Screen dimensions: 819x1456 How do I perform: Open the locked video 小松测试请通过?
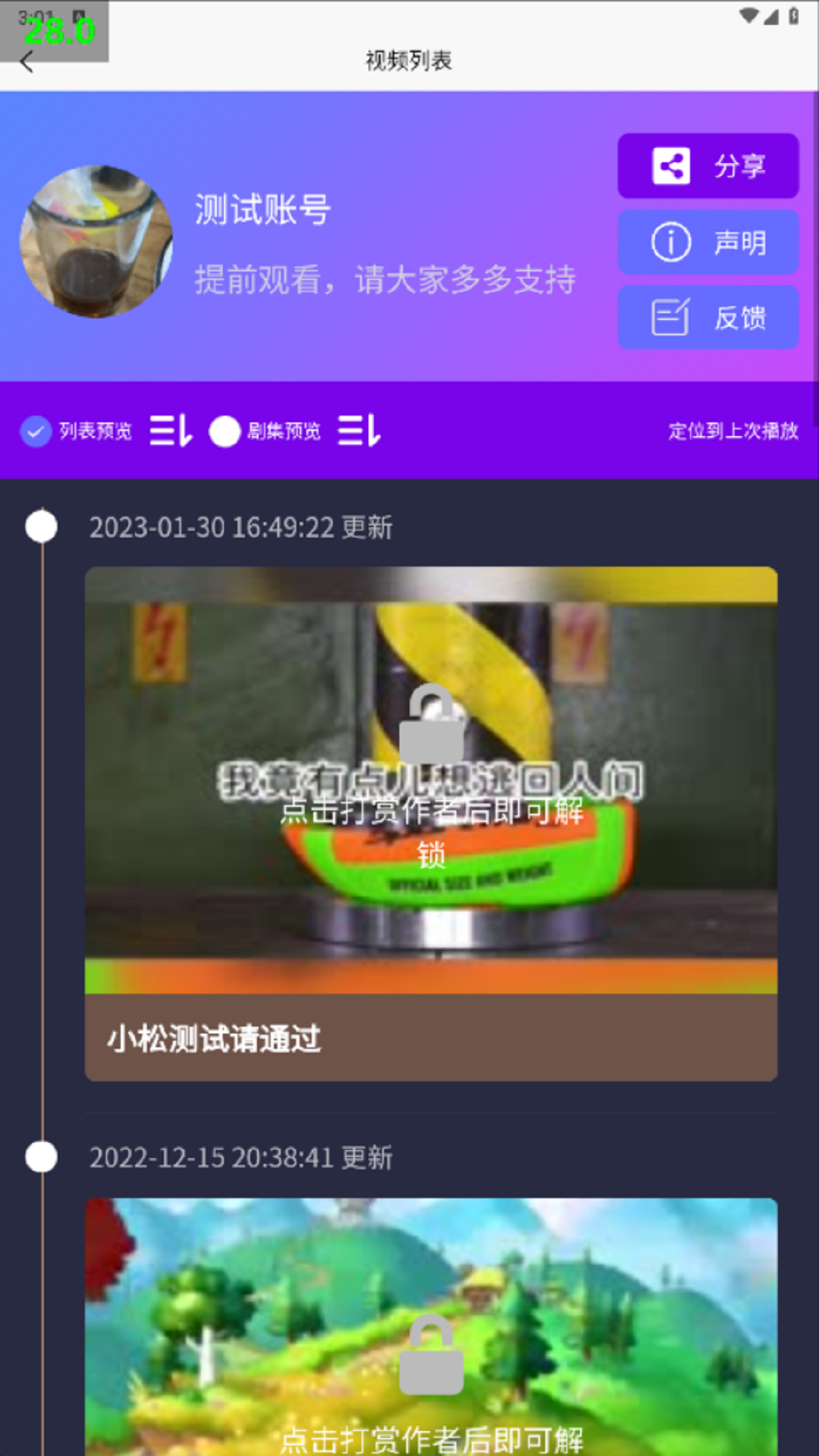point(431,824)
